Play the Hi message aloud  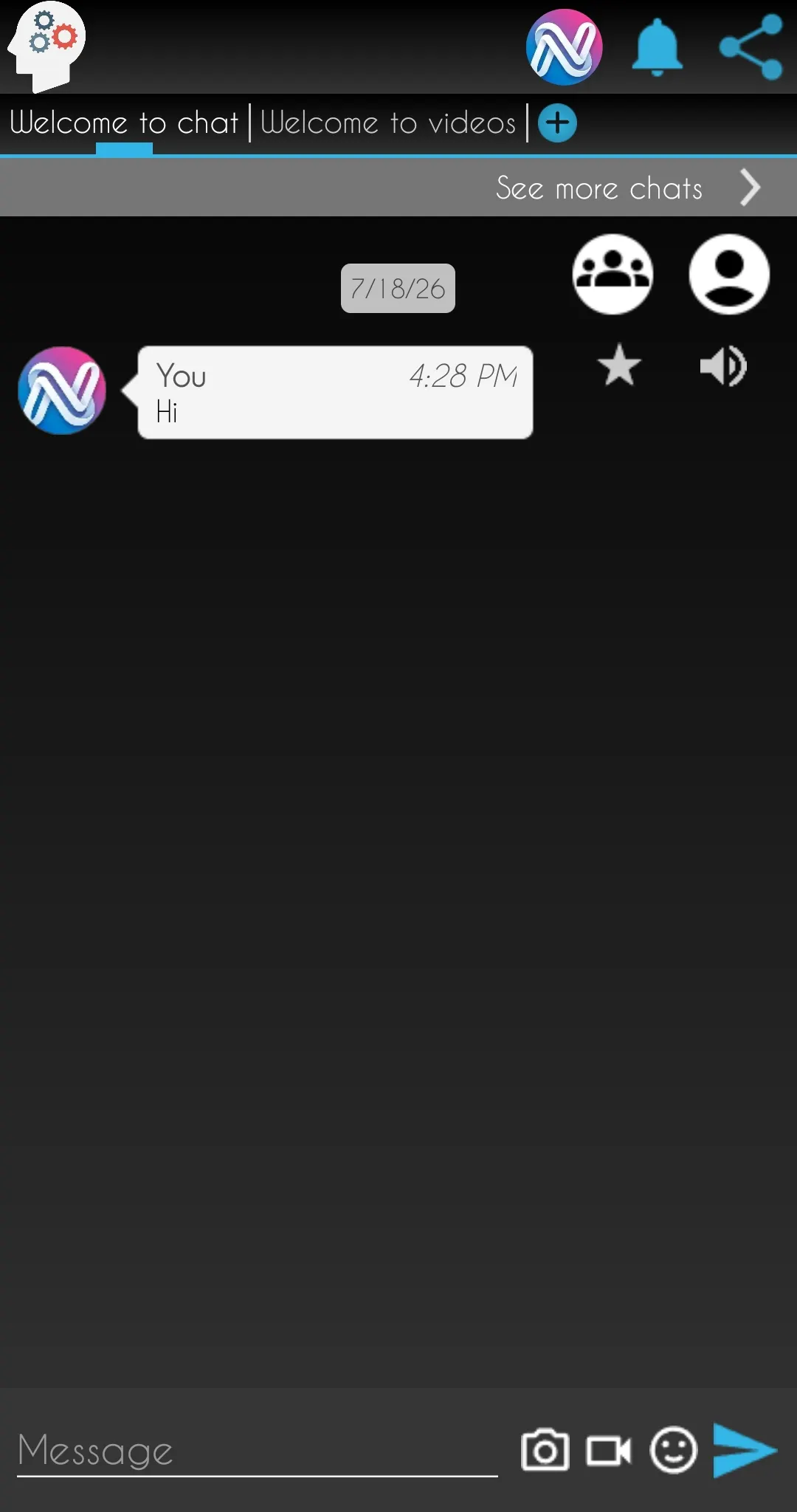coord(723,365)
